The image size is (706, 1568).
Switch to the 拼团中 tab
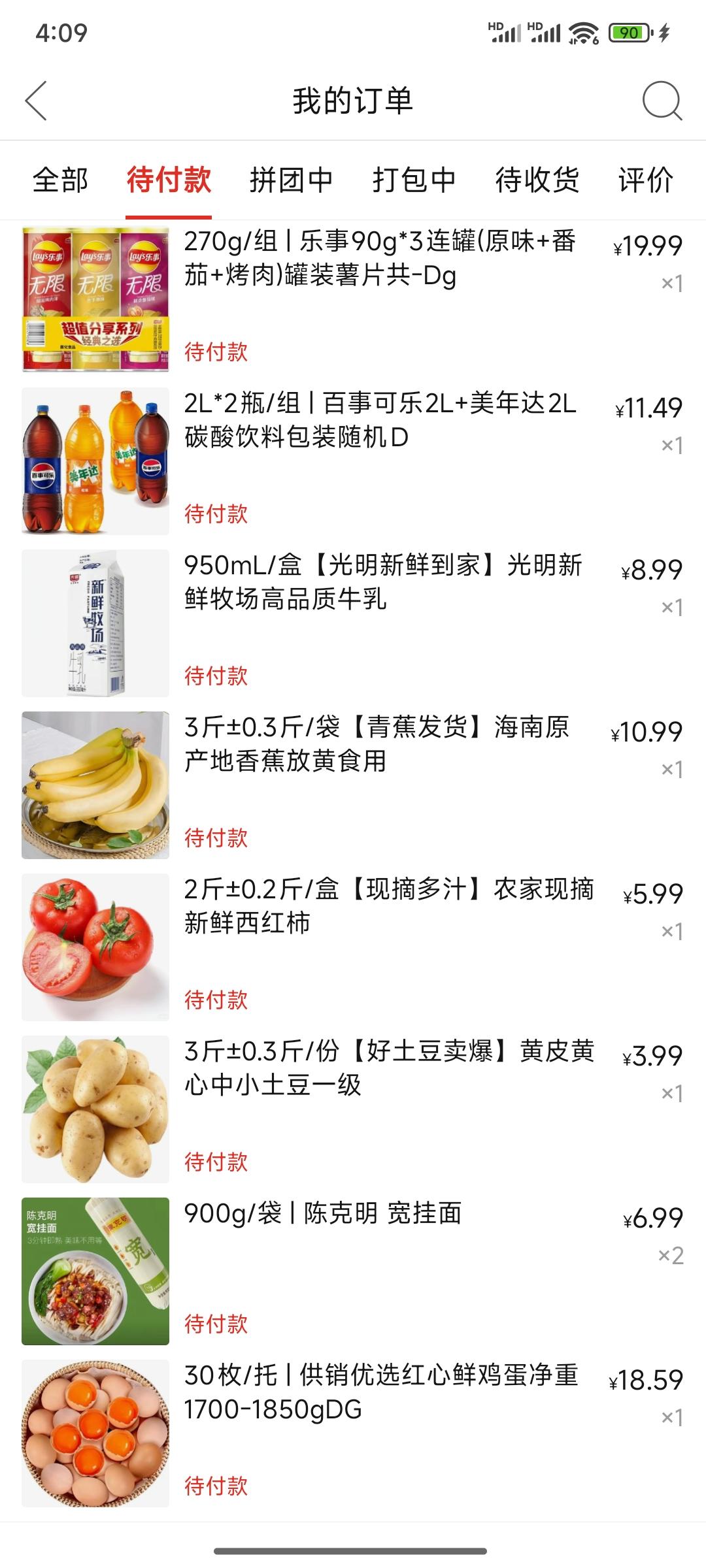(292, 180)
